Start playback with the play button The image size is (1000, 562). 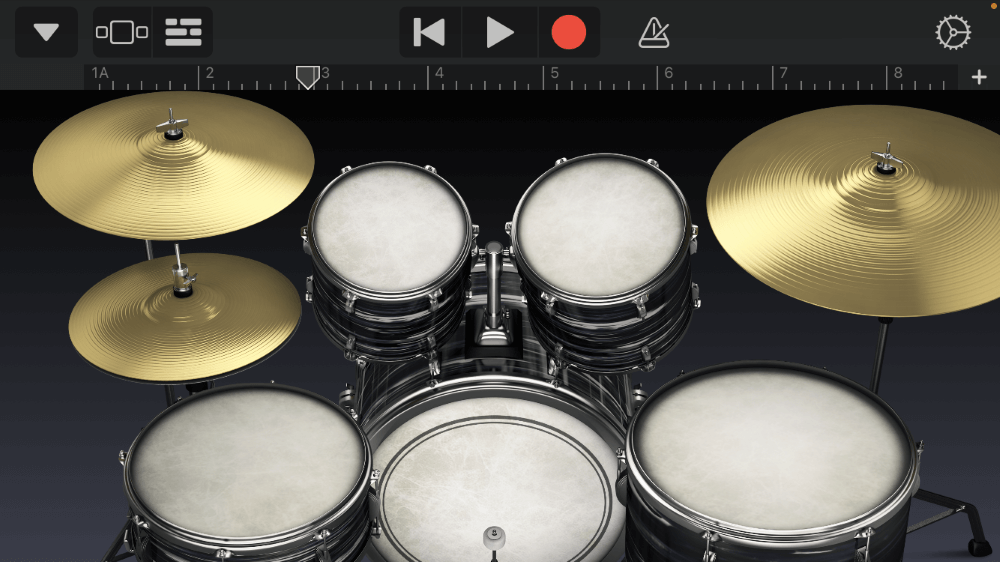click(499, 32)
